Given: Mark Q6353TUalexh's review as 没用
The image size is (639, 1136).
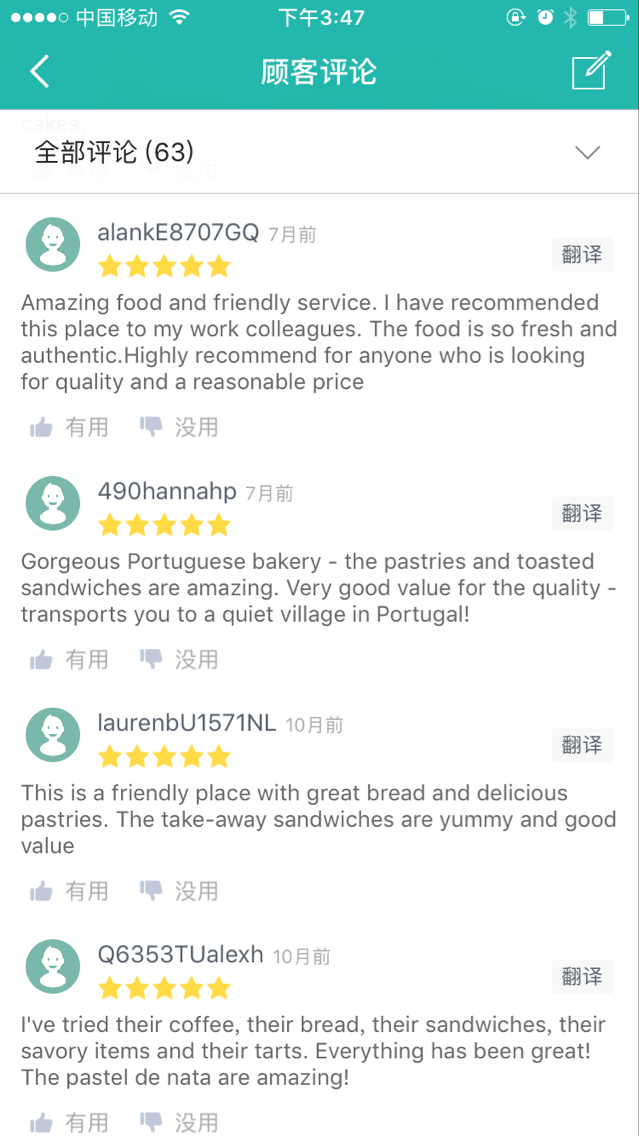Looking at the screenshot, I should (179, 1122).
